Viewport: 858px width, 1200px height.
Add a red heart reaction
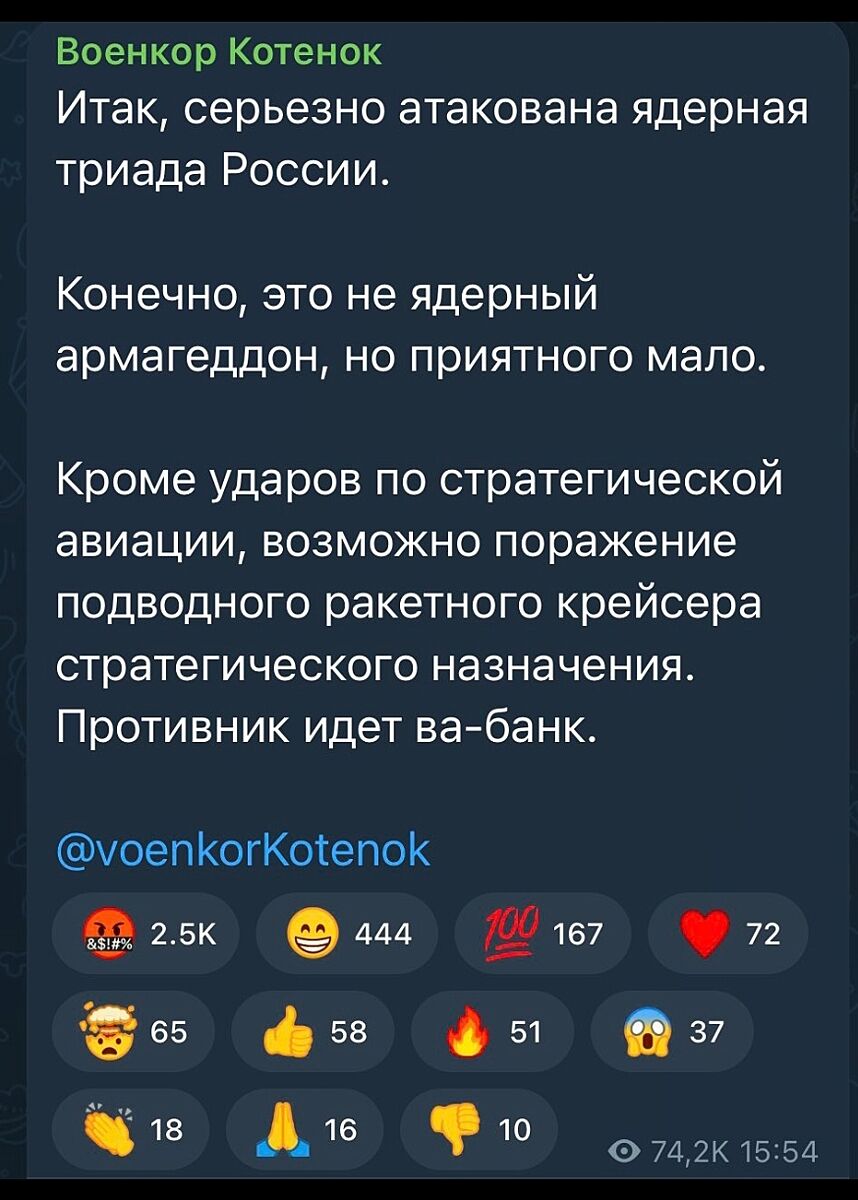[727, 934]
